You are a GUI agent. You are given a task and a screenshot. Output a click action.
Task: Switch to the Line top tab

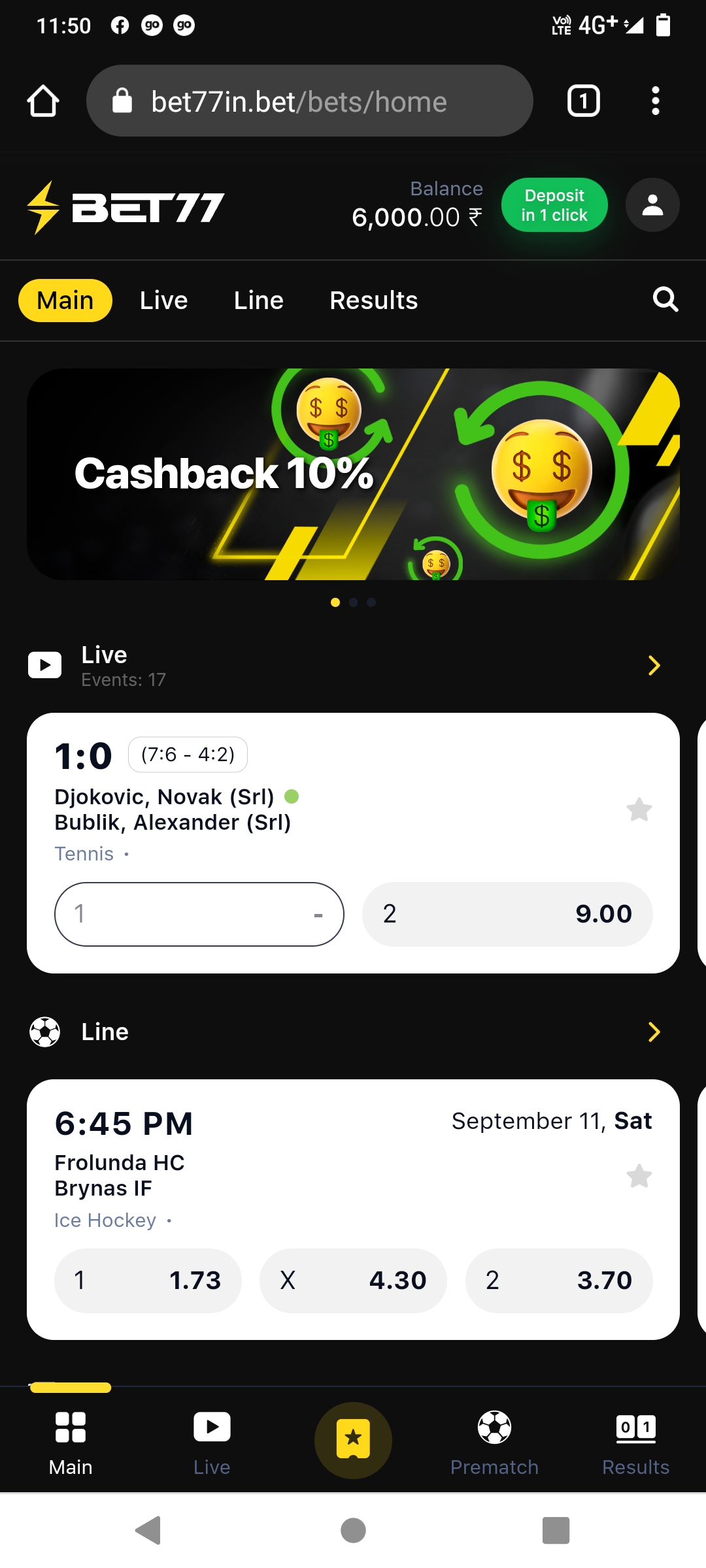[259, 301]
